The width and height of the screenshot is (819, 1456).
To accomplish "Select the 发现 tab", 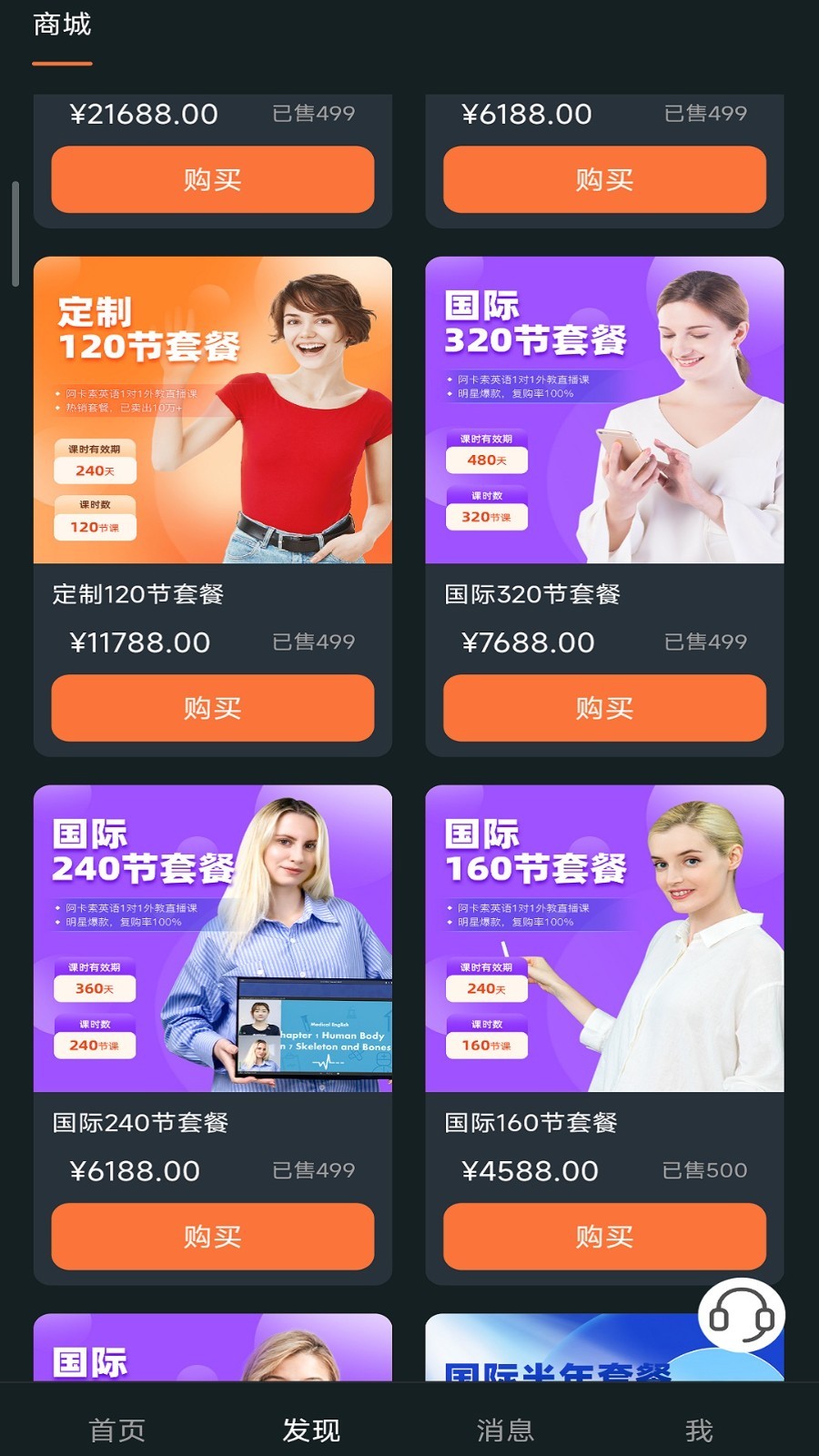I will (310, 1430).
